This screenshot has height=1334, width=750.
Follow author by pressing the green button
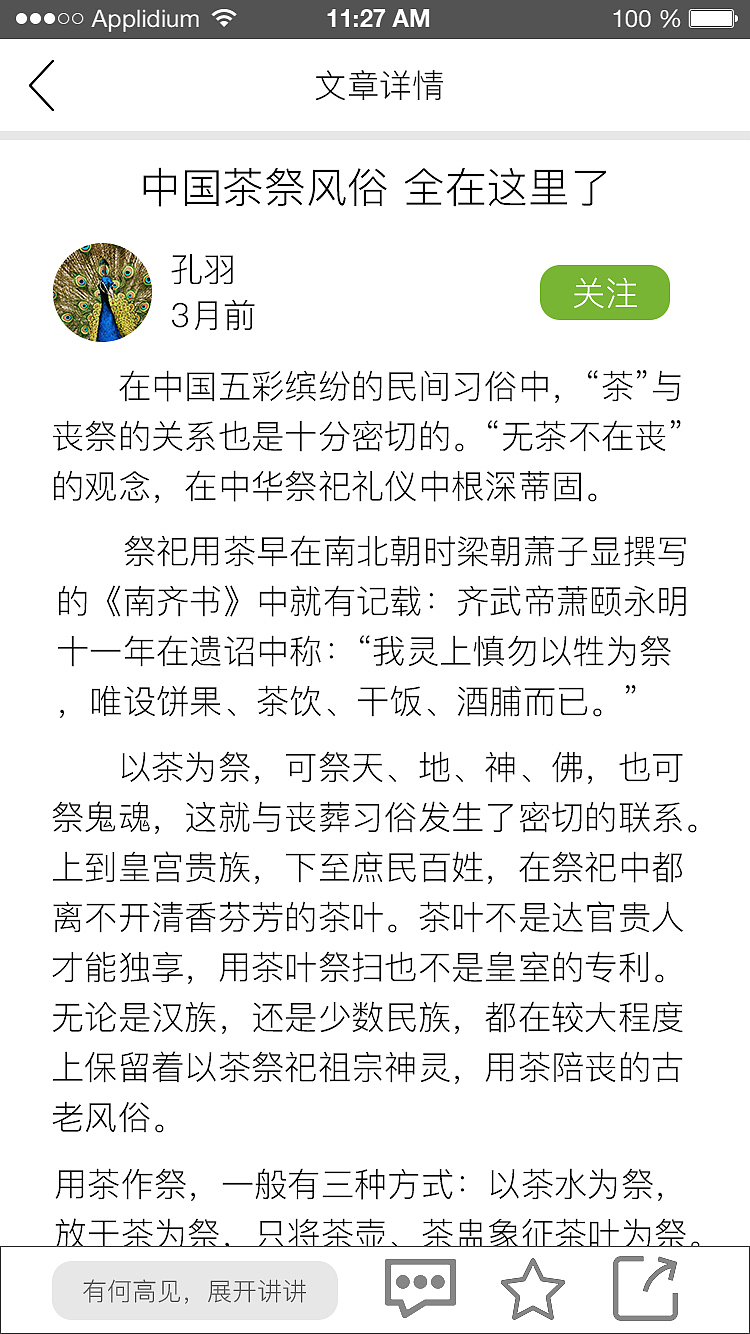click(x=604, y=292)
